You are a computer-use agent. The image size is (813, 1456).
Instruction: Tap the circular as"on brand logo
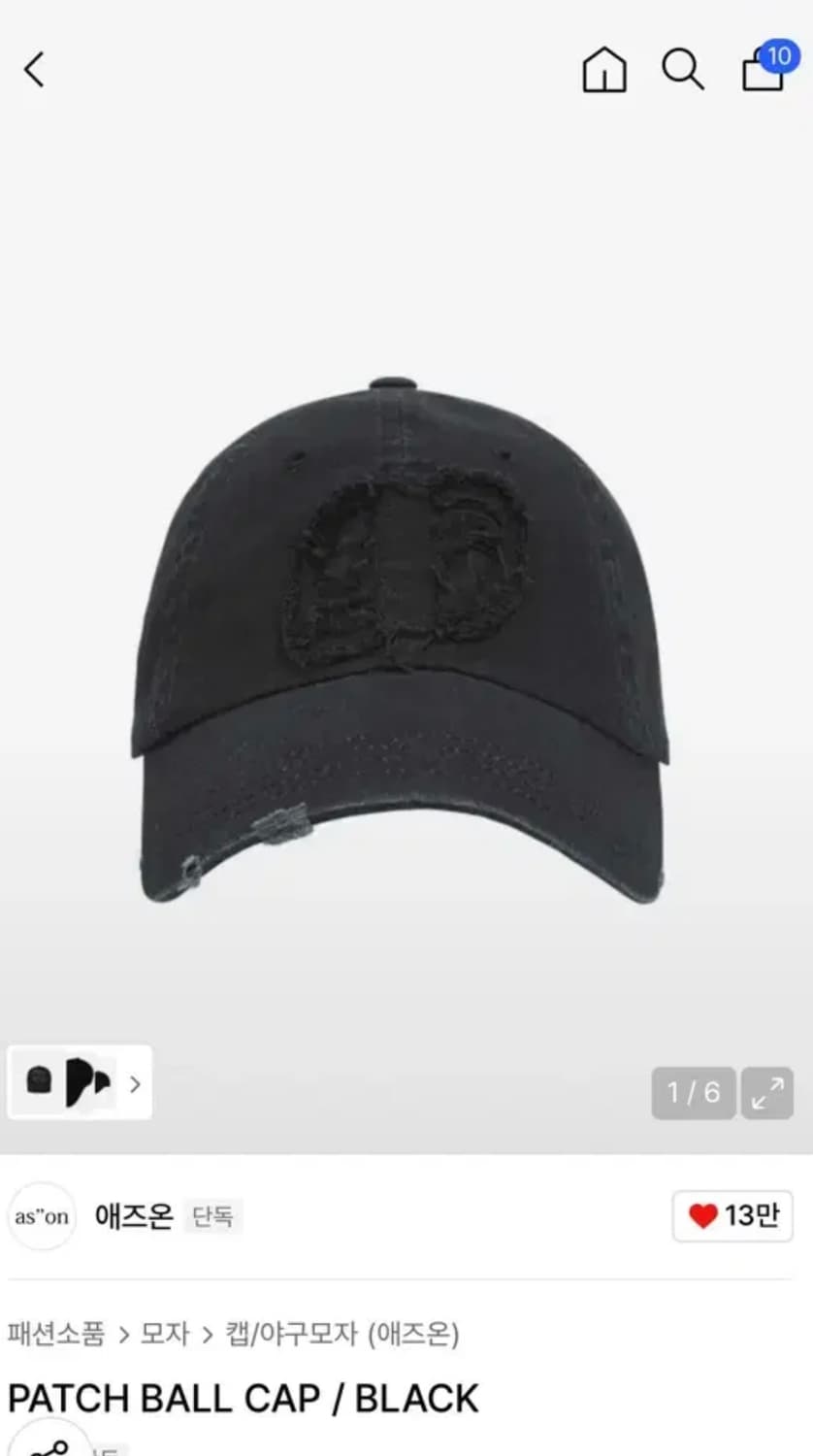point(41,1217)
